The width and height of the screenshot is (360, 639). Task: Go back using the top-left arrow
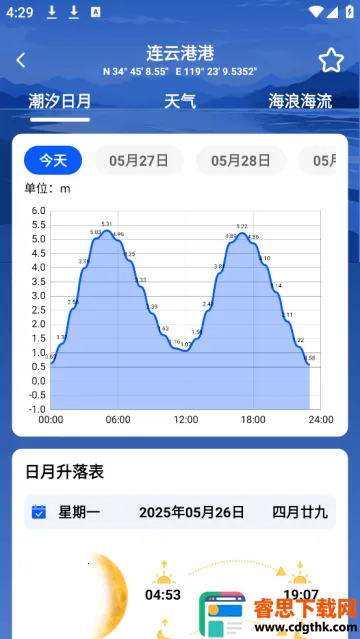coord(21,60)
